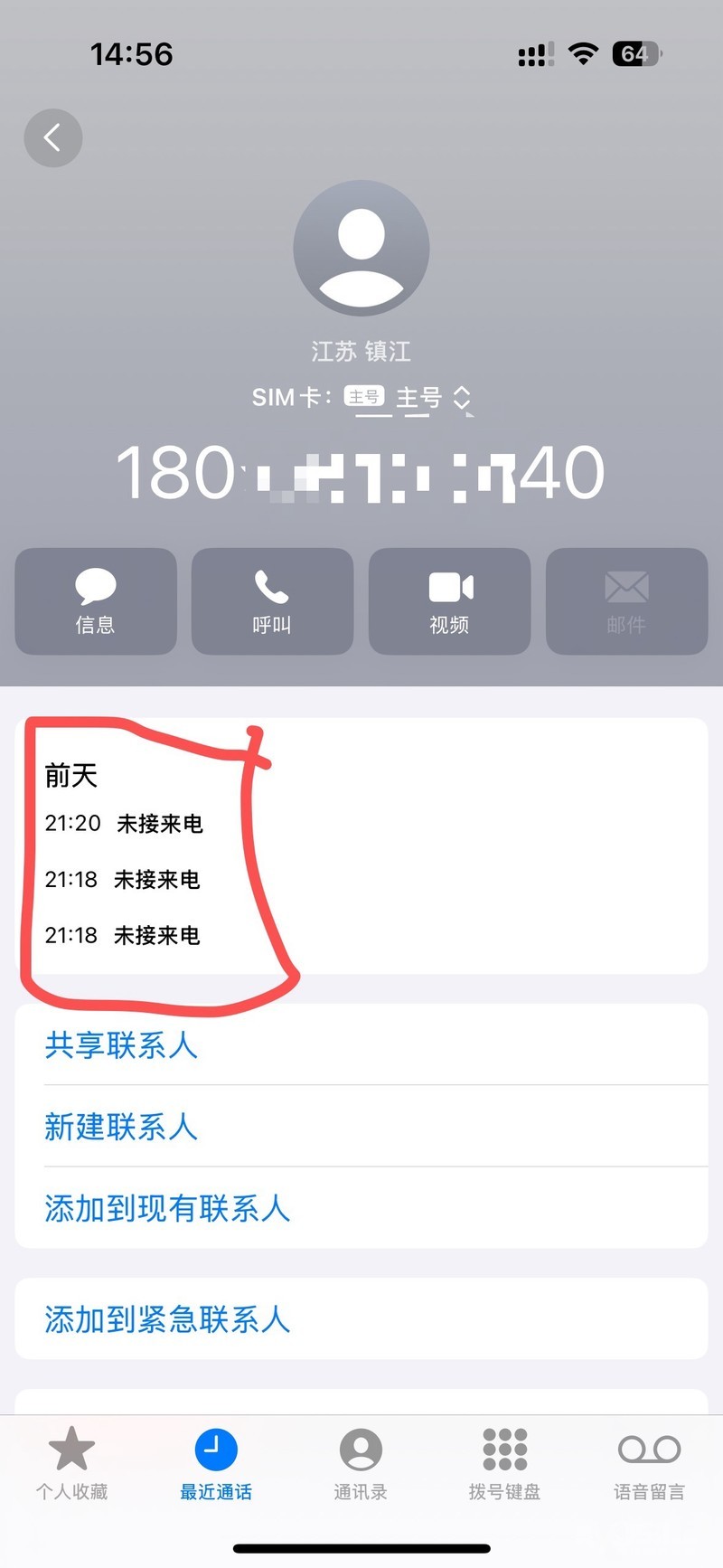
Task: Go back with the top-left arrow
Action: coord(53,137)
